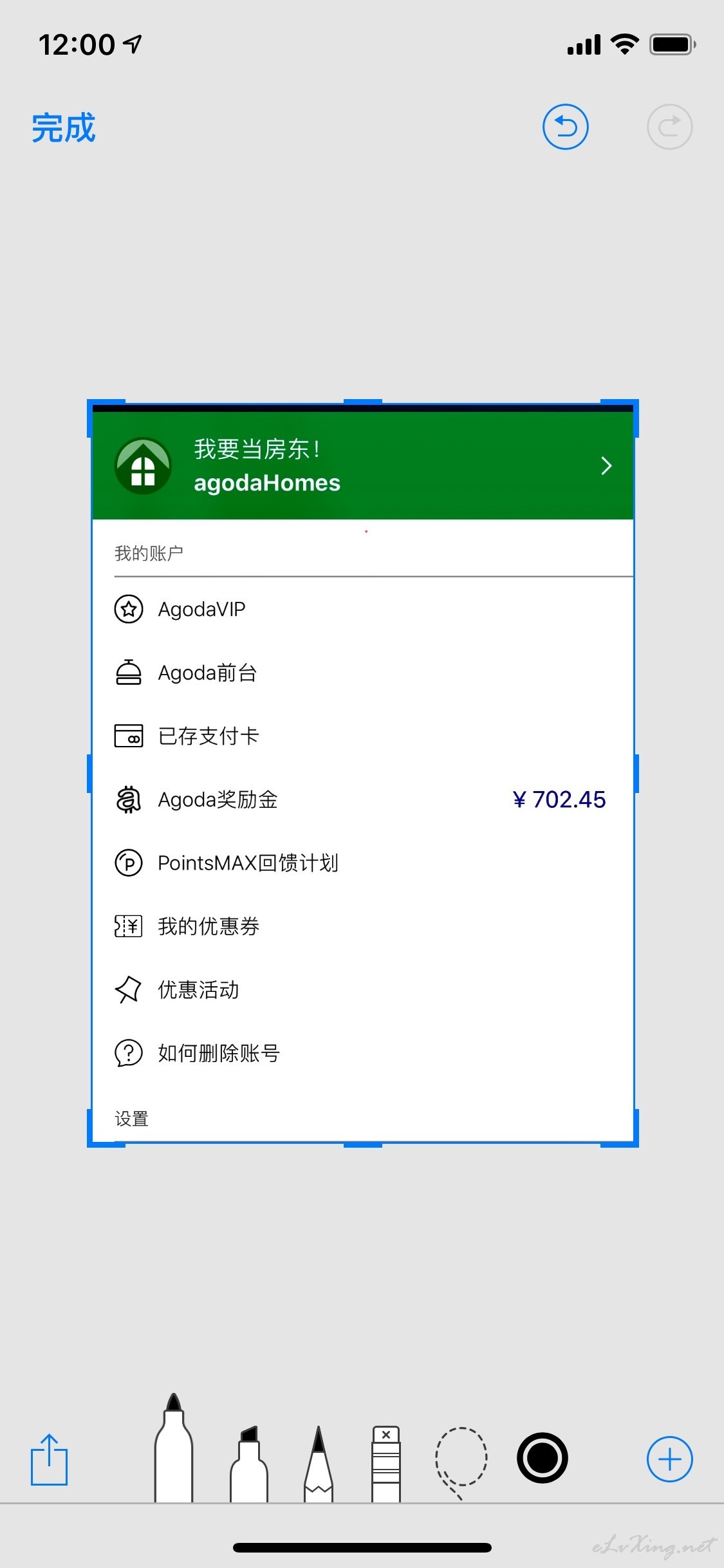Undo the last markup action
The image size is (724, 1568).
pos(566,127)
